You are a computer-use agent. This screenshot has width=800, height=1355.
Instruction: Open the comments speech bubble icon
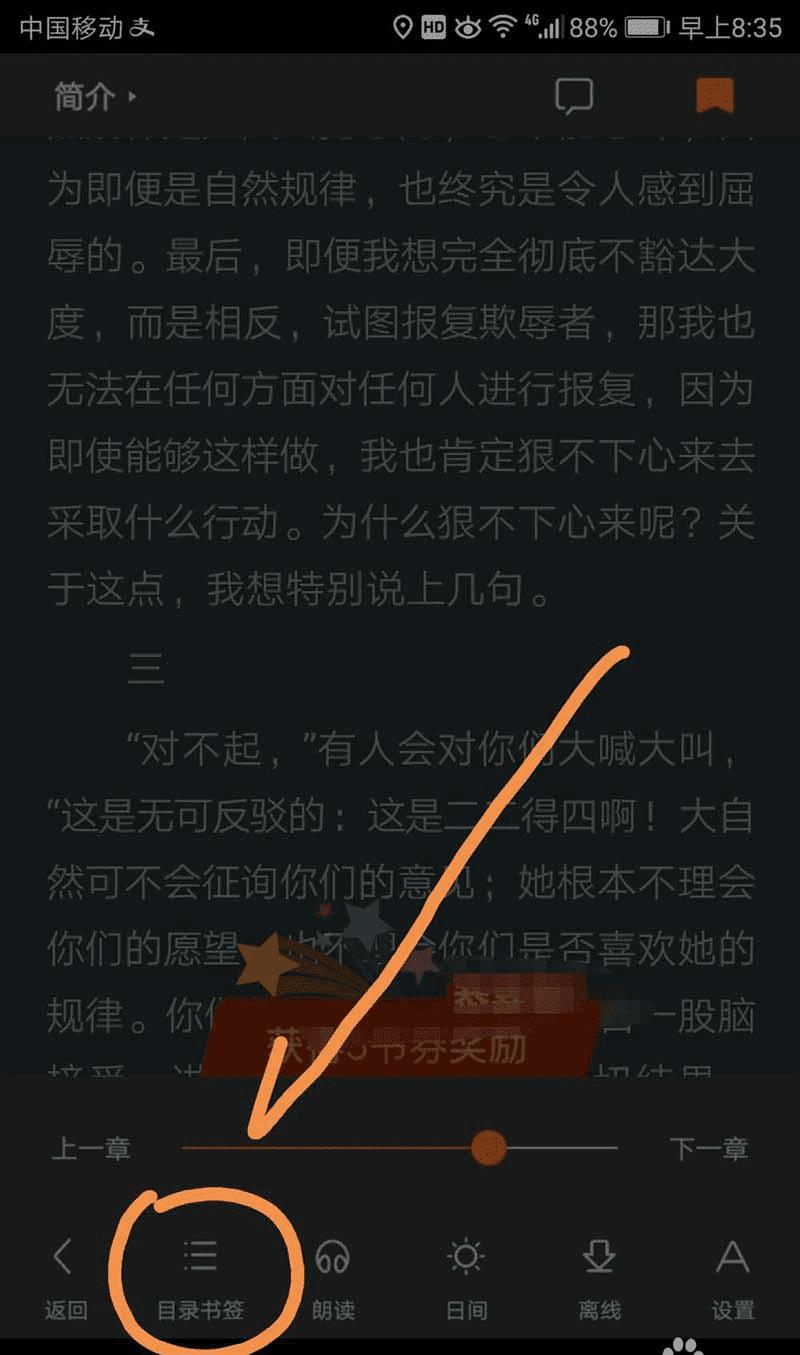coord(574,97)
